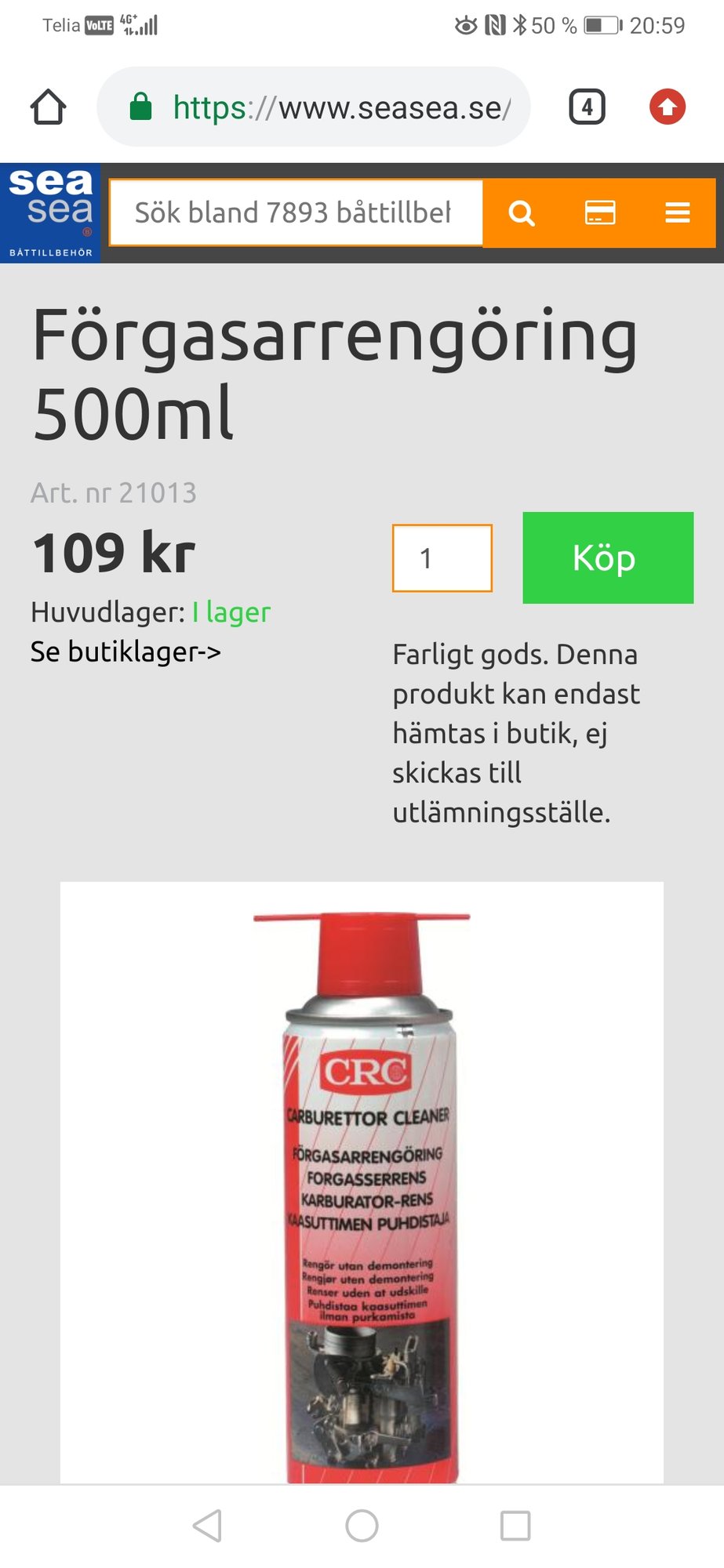Viewport: 724px width, 1568px height.
Task: Tap the browser home icon
Action: (48, 107)
